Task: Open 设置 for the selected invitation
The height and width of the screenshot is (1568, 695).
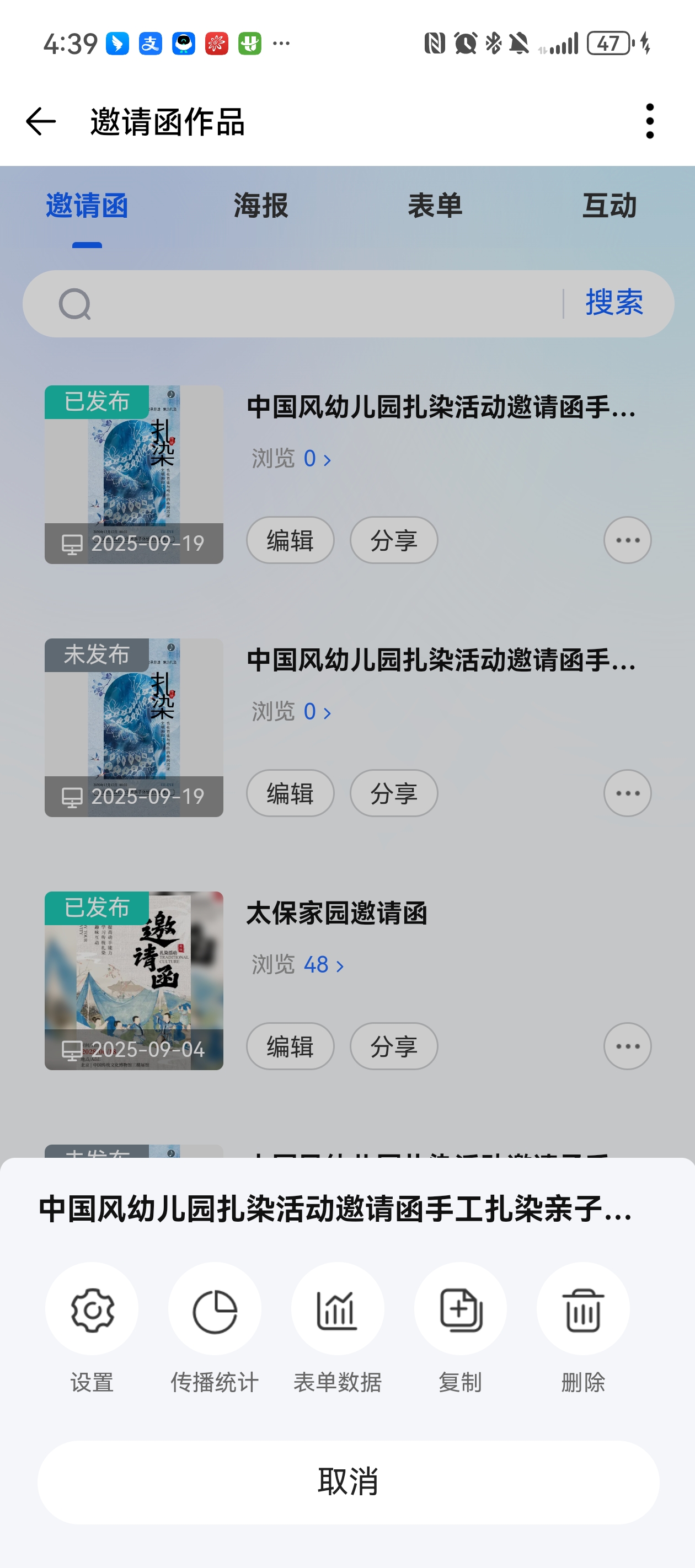Action: coord(92,1310)
